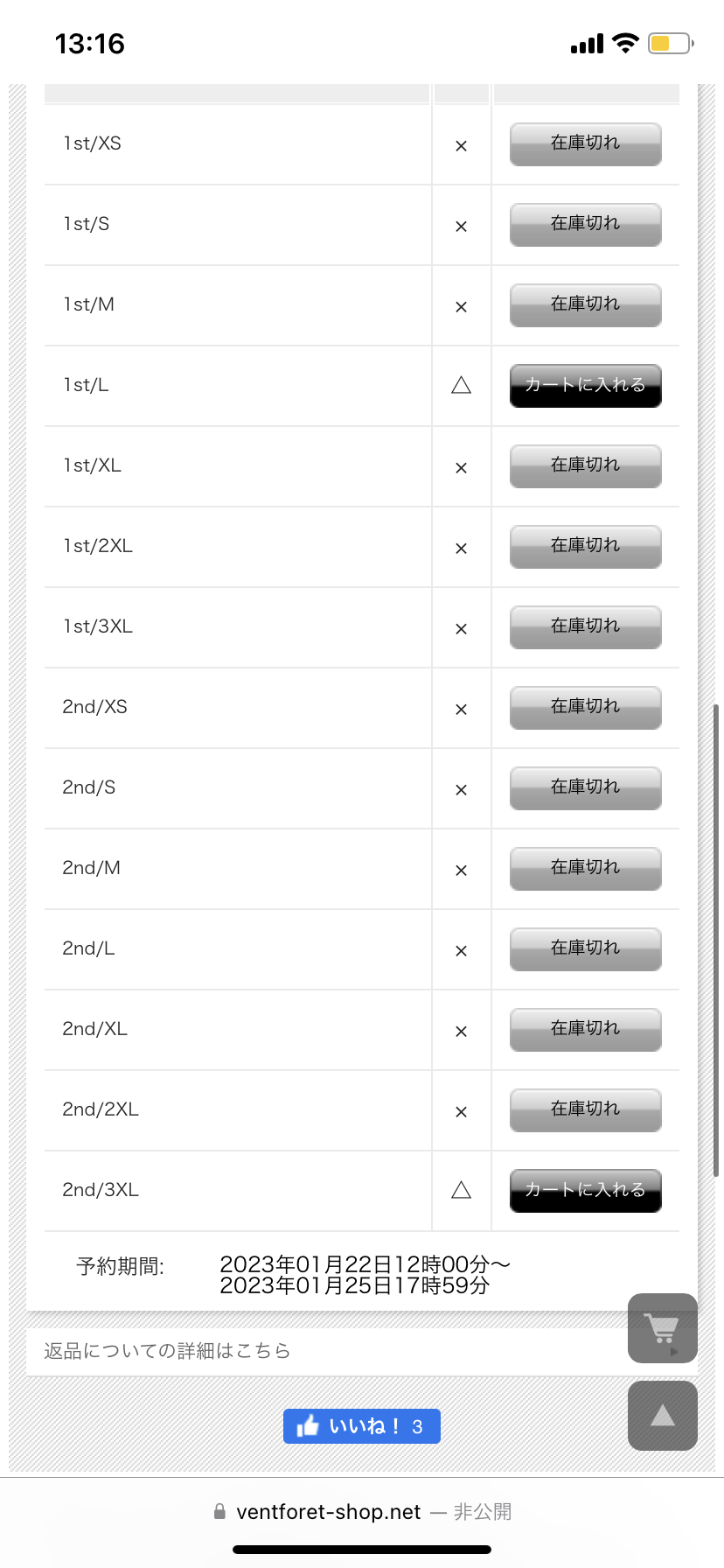724x1568 pixels.
Task: Tap sold-out button for 1st/3XL
Action: (x=585, y=627)
